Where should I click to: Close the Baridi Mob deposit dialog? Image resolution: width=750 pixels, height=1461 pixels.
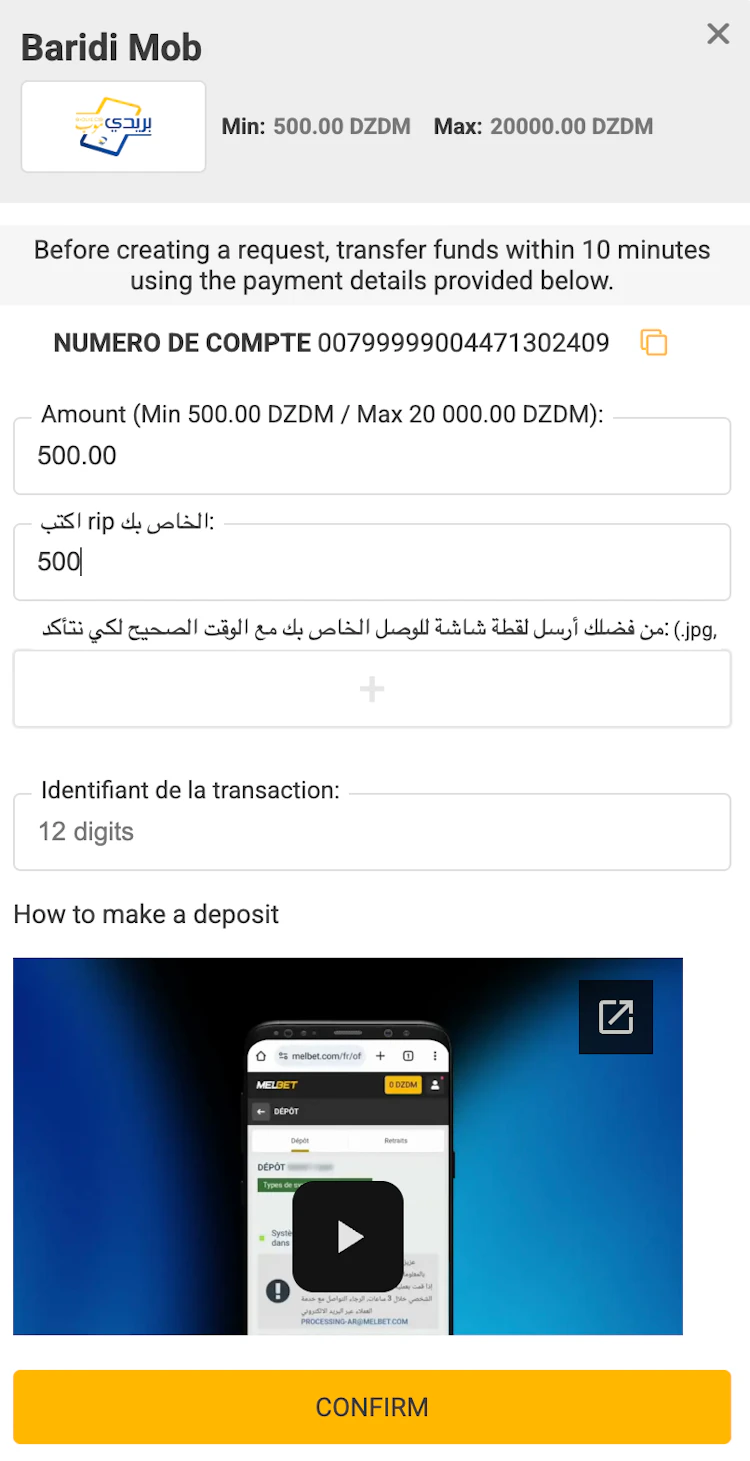tap(718, 34)
